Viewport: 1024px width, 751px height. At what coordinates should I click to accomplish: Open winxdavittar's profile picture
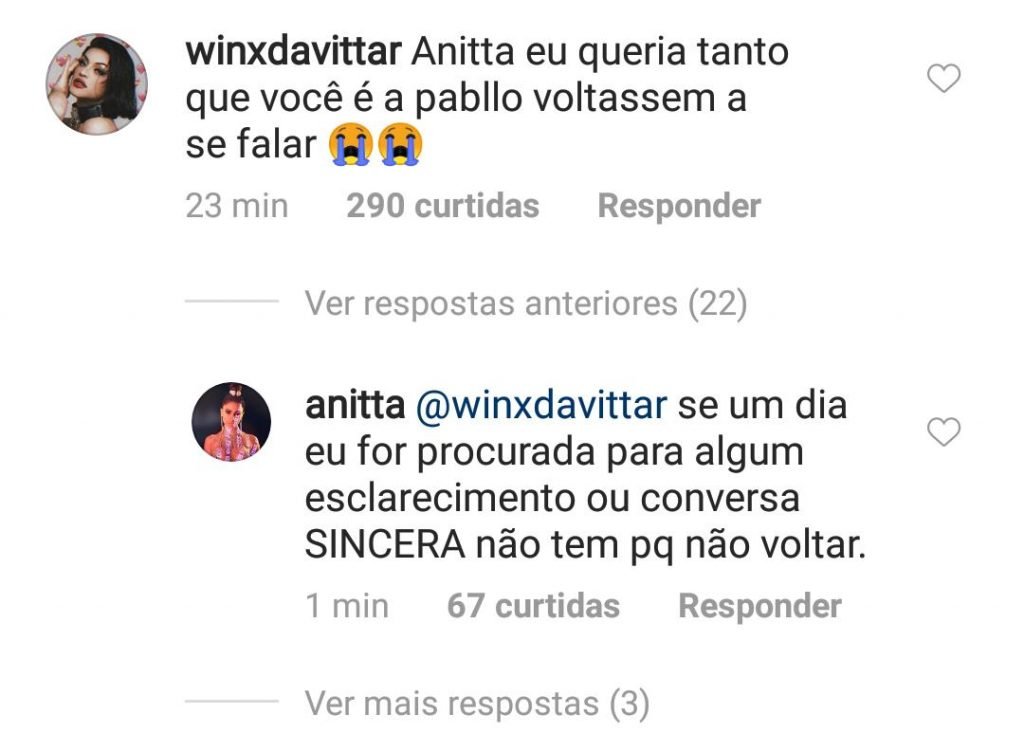97,84
